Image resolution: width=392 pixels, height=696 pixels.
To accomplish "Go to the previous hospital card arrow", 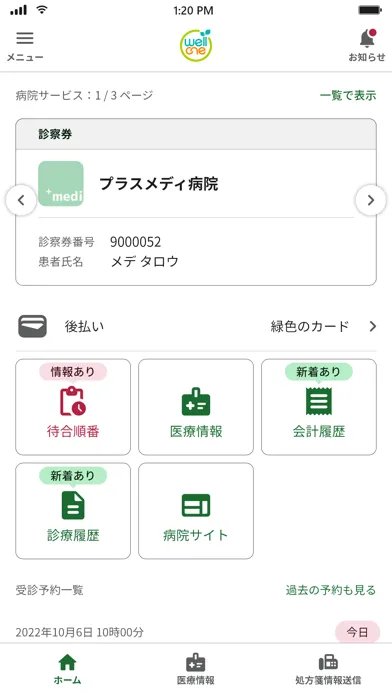I will pos(21,200).
